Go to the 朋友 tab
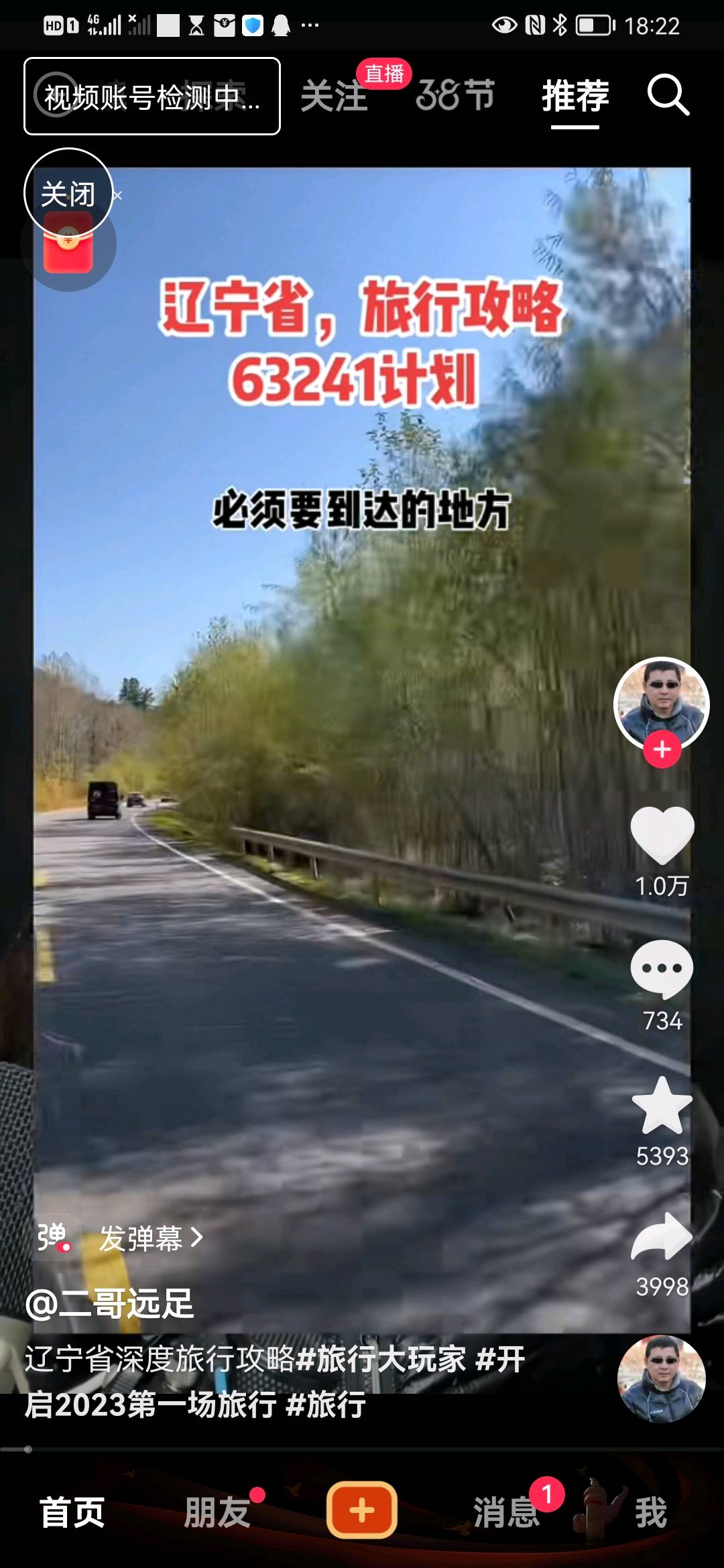724x1568 pixels. tap(217, 1512)
